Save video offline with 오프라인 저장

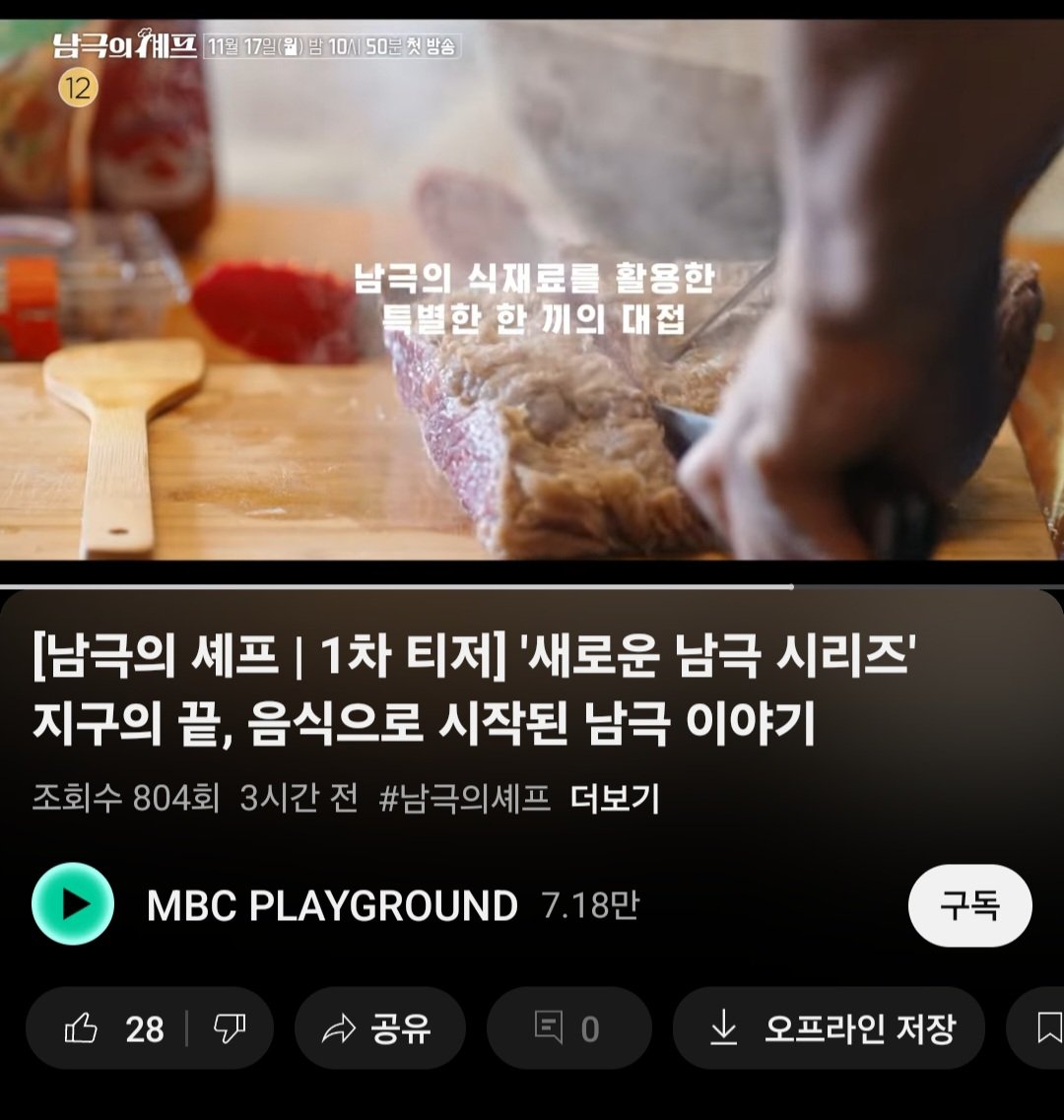tap(829, 1029)
